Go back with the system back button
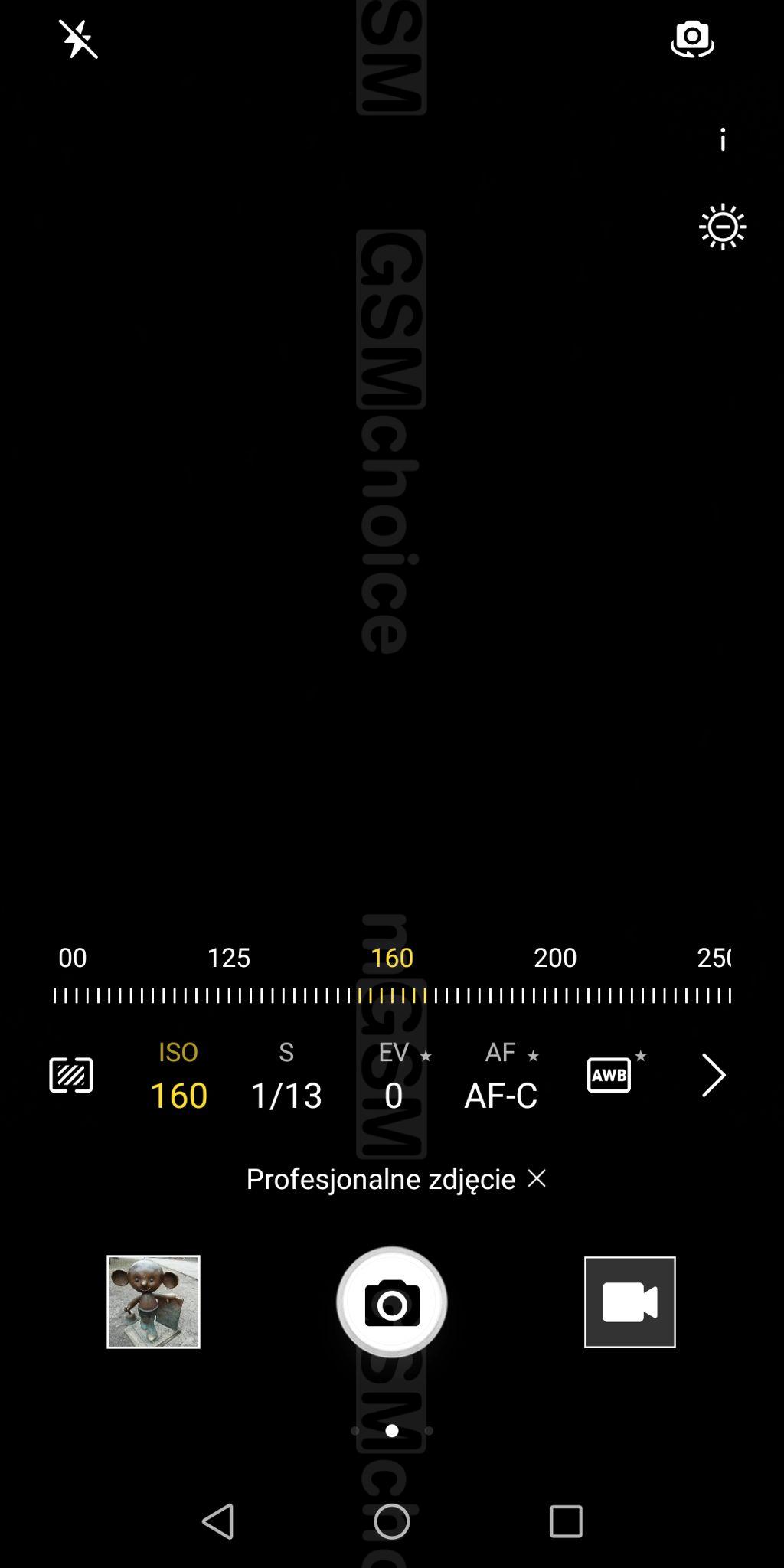 pyautogui.click(x=218, y=1521)
